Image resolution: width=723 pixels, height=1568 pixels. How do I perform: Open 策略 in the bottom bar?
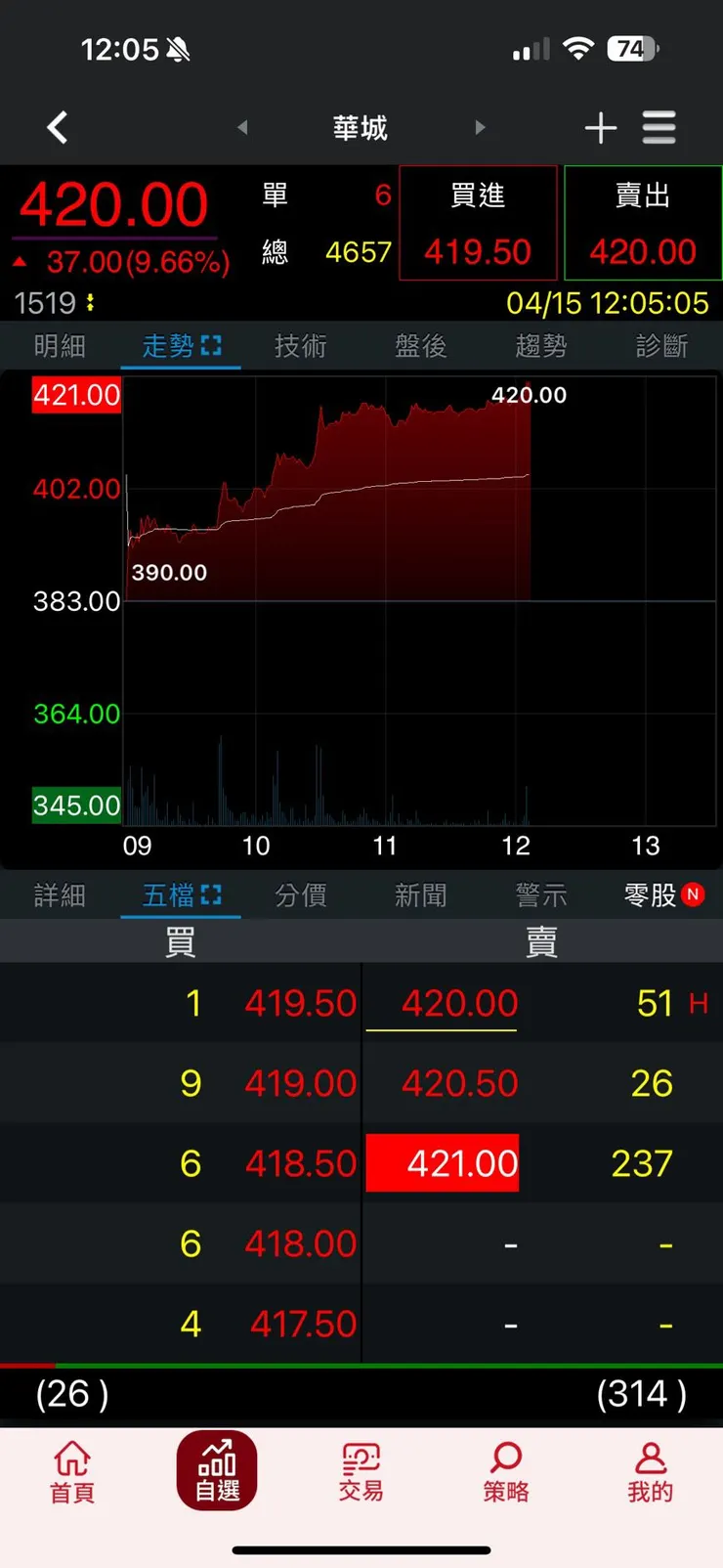point(505,1471)
